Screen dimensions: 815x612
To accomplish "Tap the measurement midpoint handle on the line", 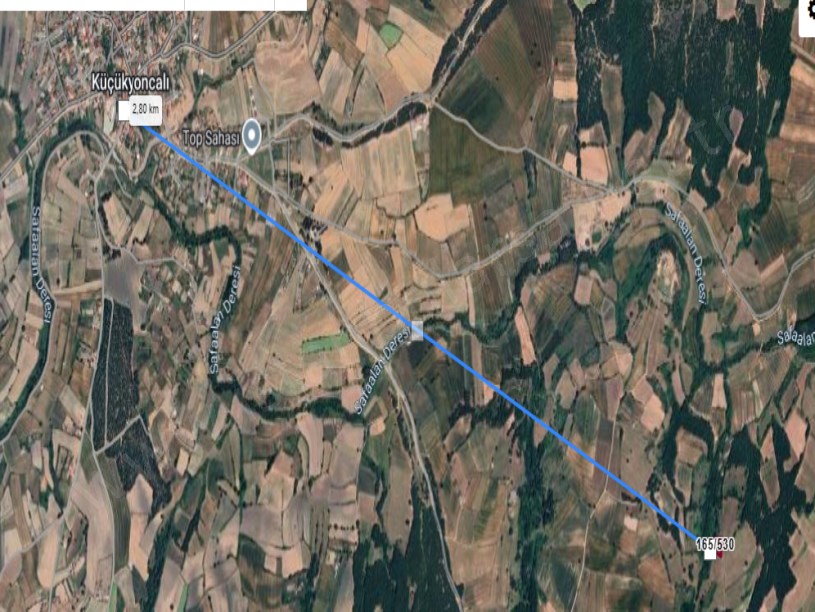I will 417,330.
